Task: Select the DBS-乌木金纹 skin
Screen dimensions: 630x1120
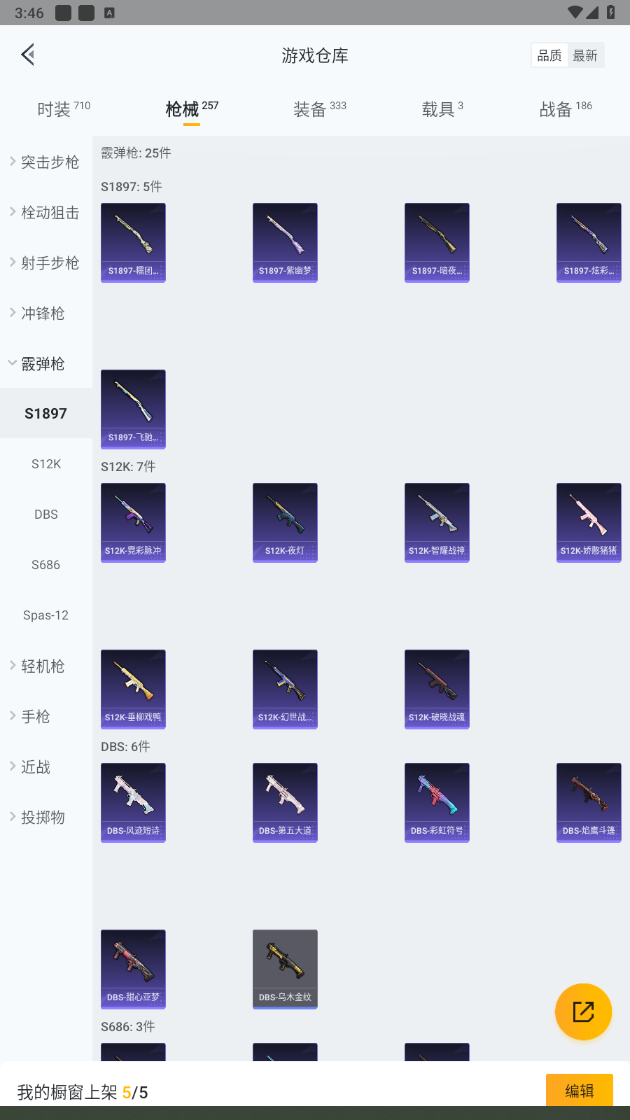Action: click(285, 969)
